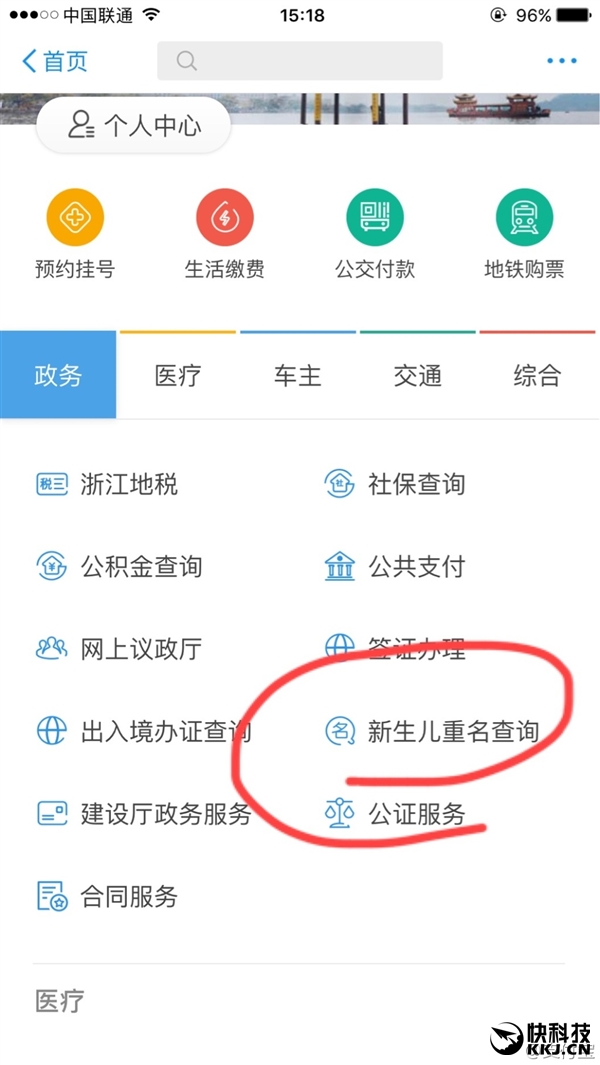The width and height of the screenshot is (600, 1065).
Task: Open 公共支付
Action: pyautogui.click(x=395, y=566)
